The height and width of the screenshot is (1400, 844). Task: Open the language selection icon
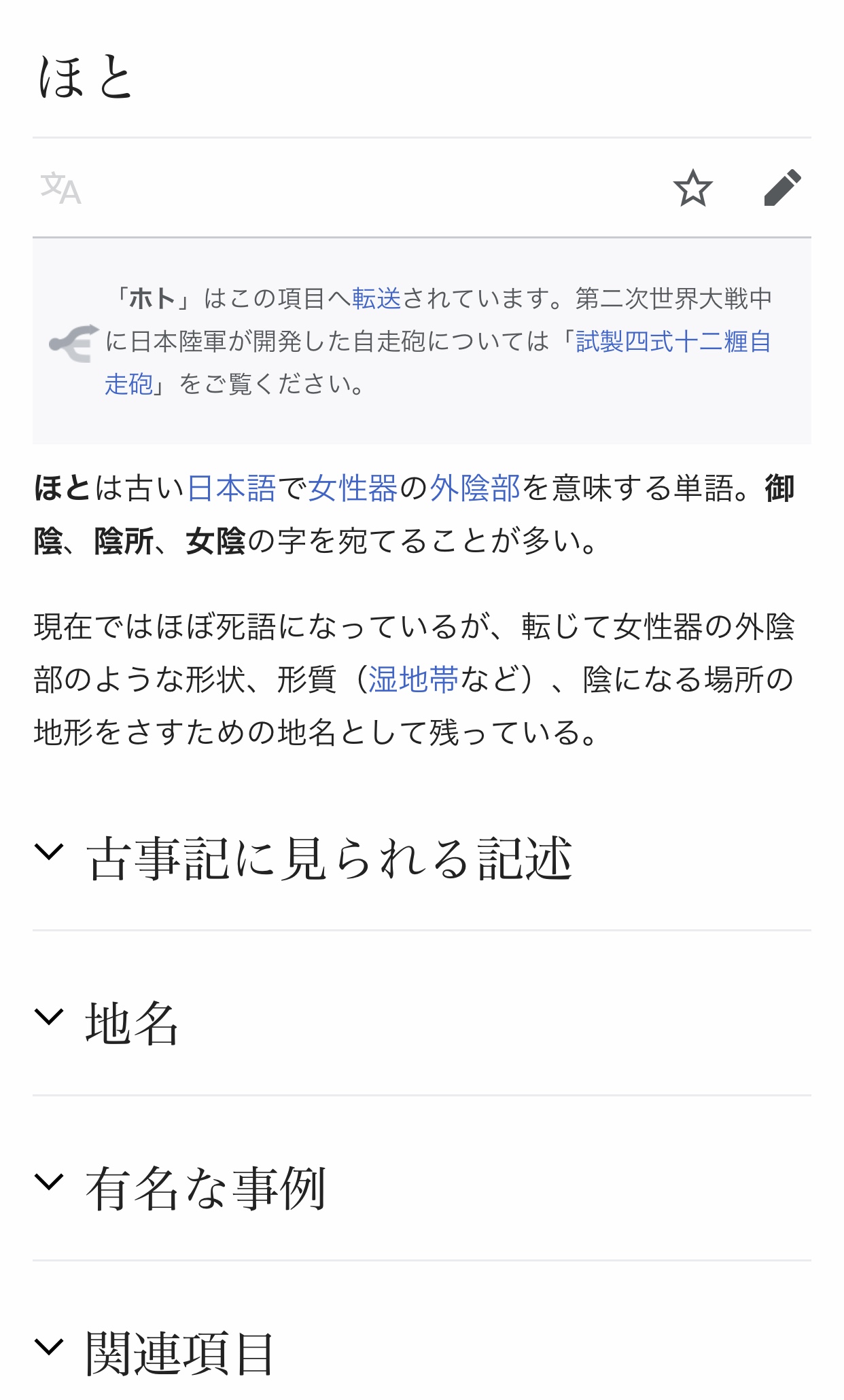click(60, 188)
